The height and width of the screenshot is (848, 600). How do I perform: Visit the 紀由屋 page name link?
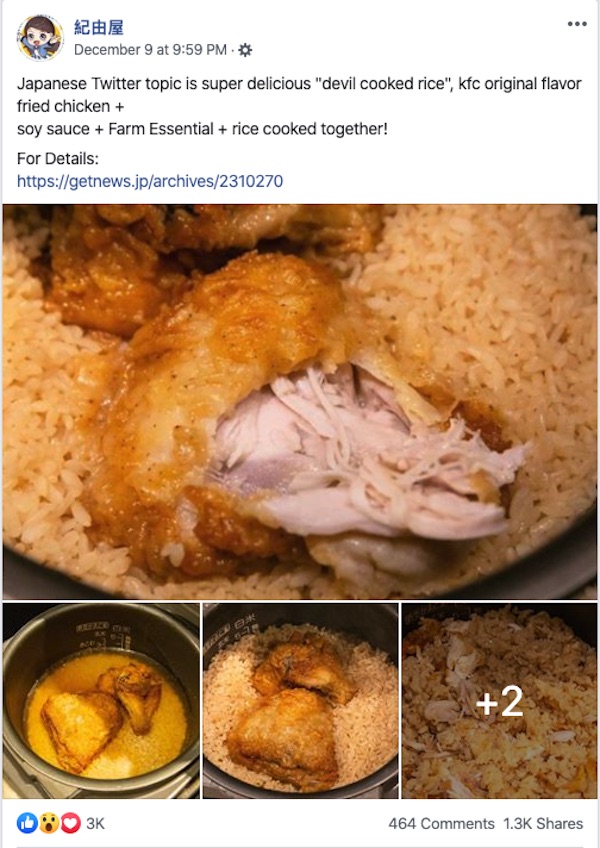[99, 27]
